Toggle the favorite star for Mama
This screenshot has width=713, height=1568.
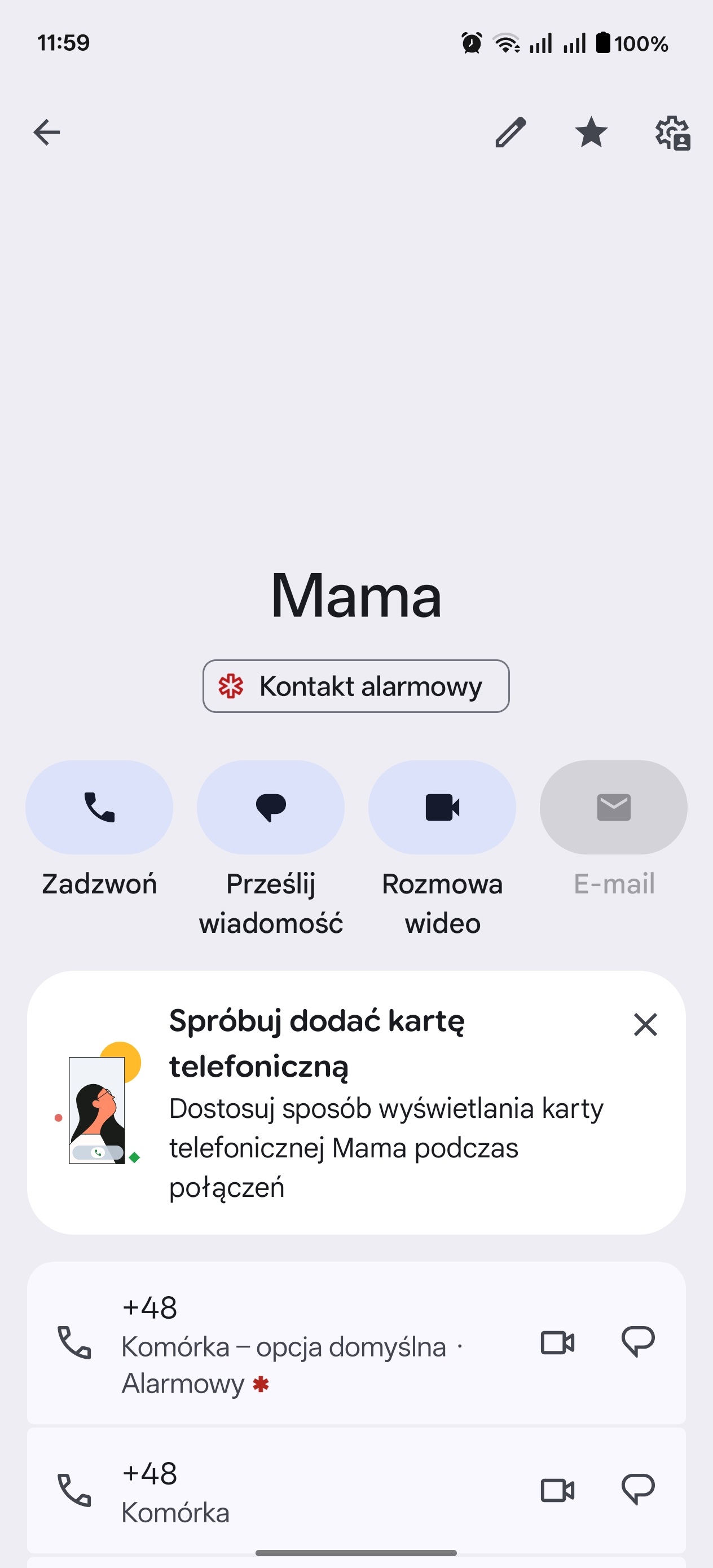591,132
